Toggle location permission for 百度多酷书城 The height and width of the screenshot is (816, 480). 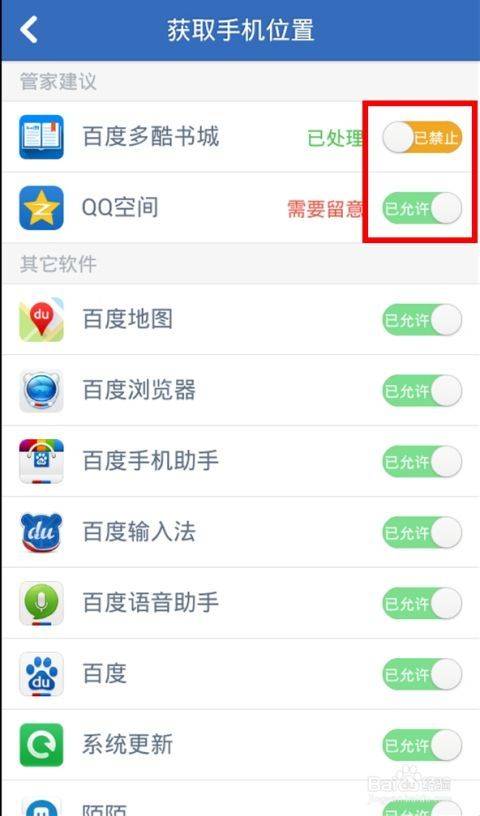[422, 137]
